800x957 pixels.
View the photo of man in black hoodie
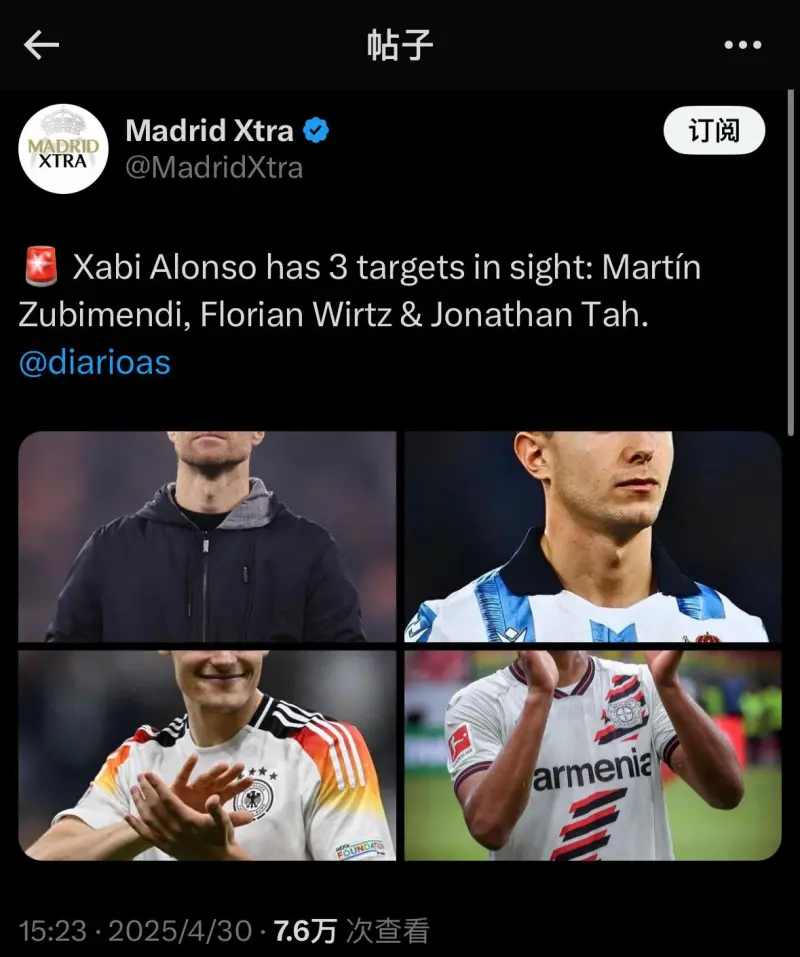pyautogui.click(x=207, y=537)
